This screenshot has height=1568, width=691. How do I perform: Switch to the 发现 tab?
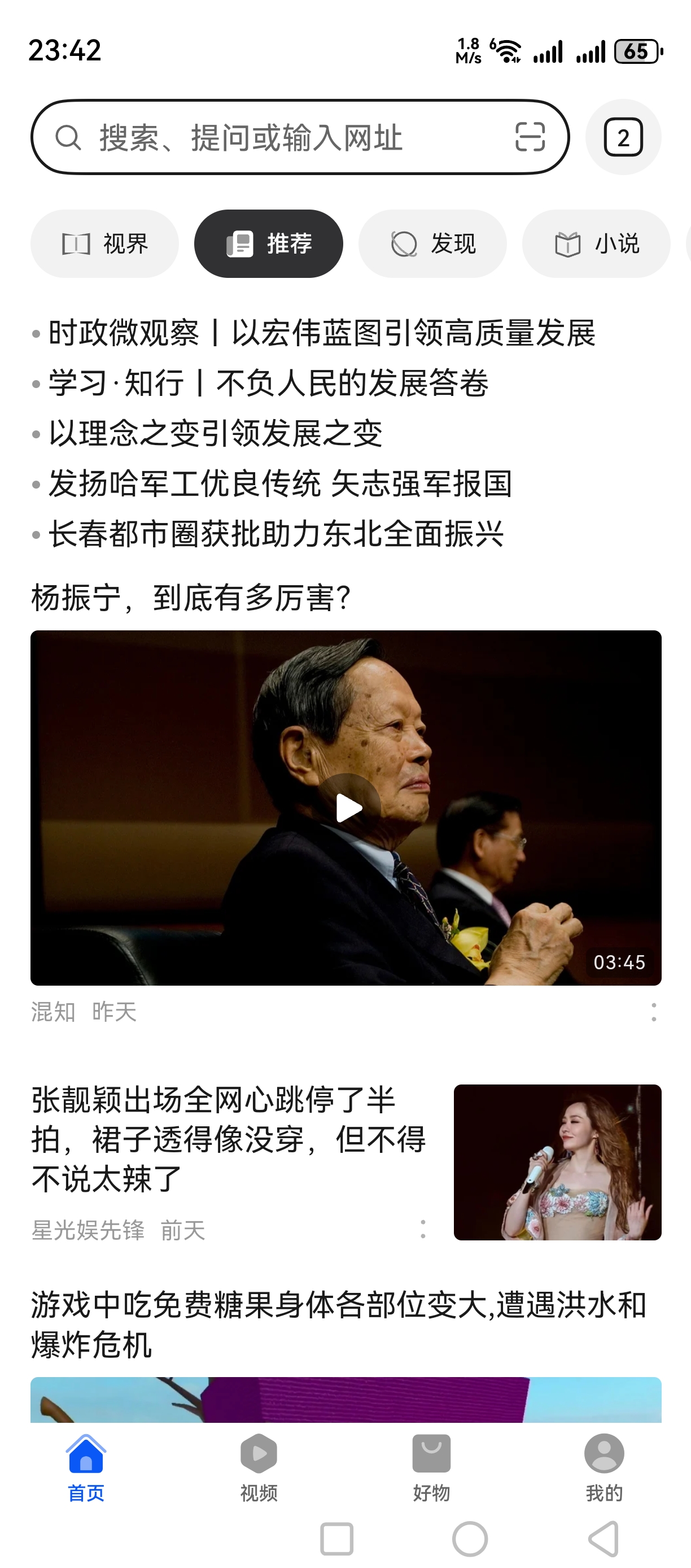432,243
